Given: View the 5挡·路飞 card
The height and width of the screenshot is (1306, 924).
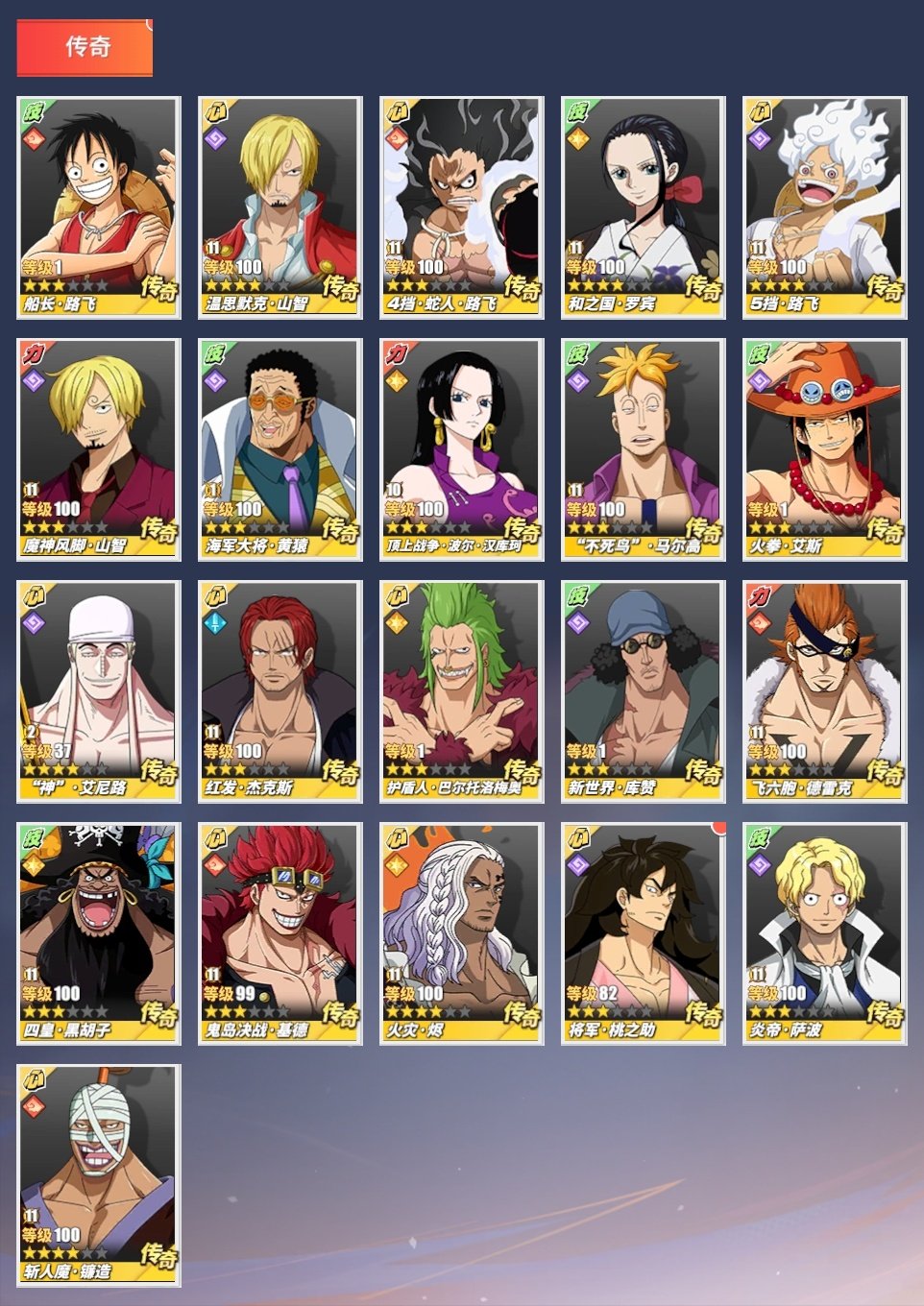Looking at the screenshot, I should pos(825,207).
